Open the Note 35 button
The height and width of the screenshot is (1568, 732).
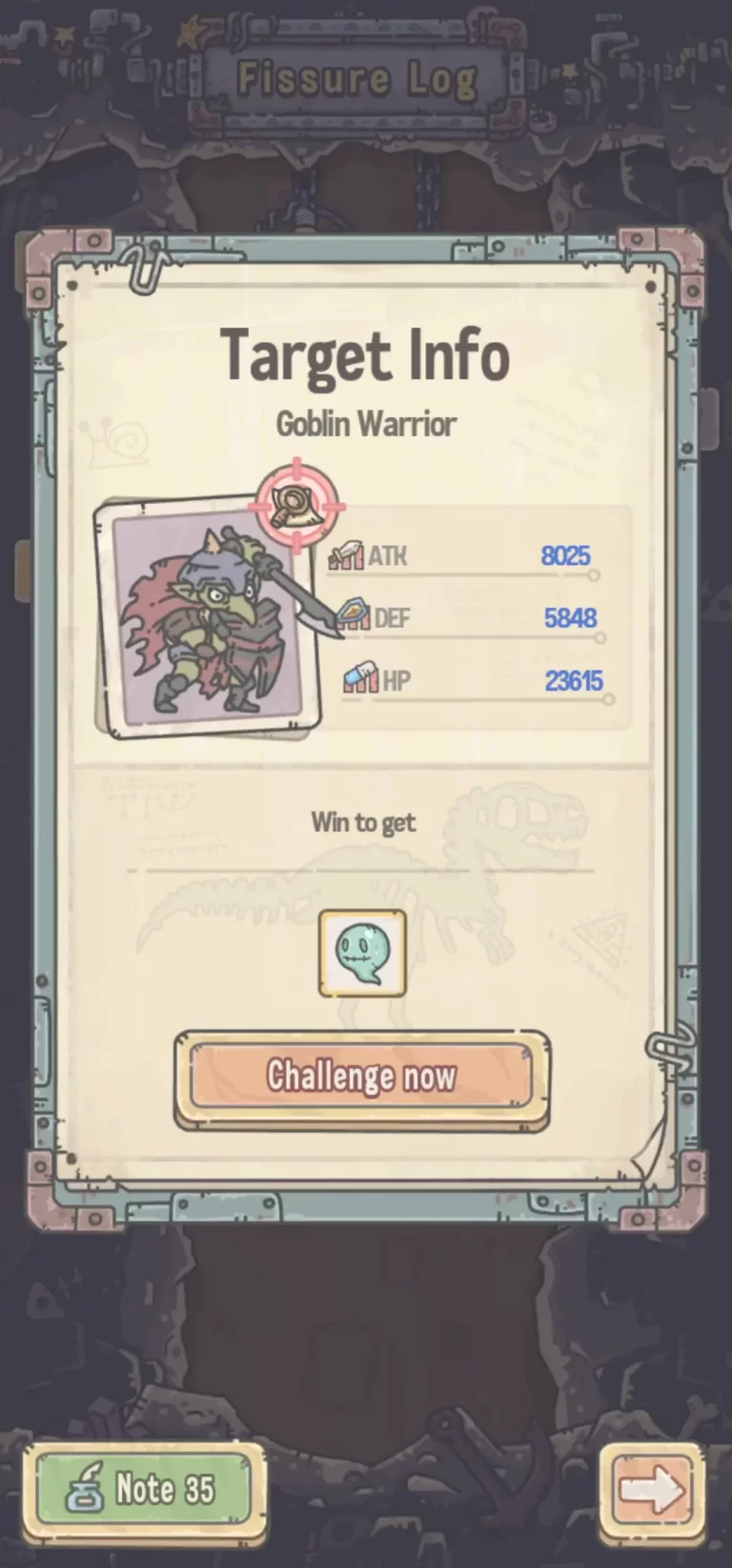[144, 1489]
